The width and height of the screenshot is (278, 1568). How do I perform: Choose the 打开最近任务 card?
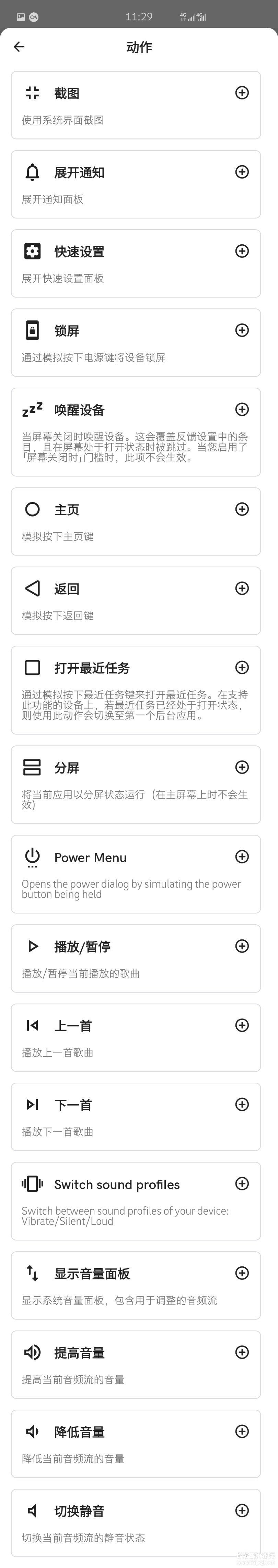[x=135, y=690]
